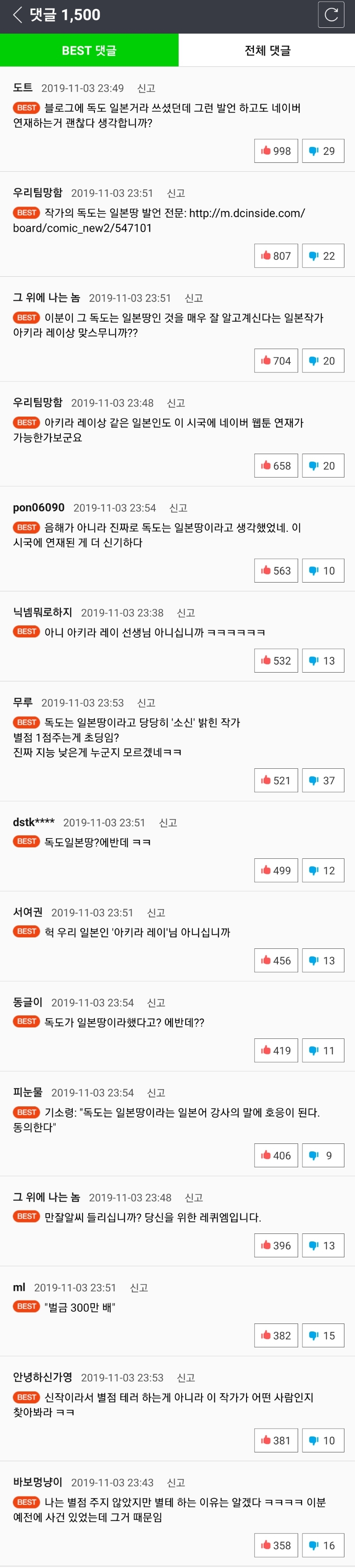Report pon06090's comment
This screenshot has height=1568, width=355.
[178, 508]
